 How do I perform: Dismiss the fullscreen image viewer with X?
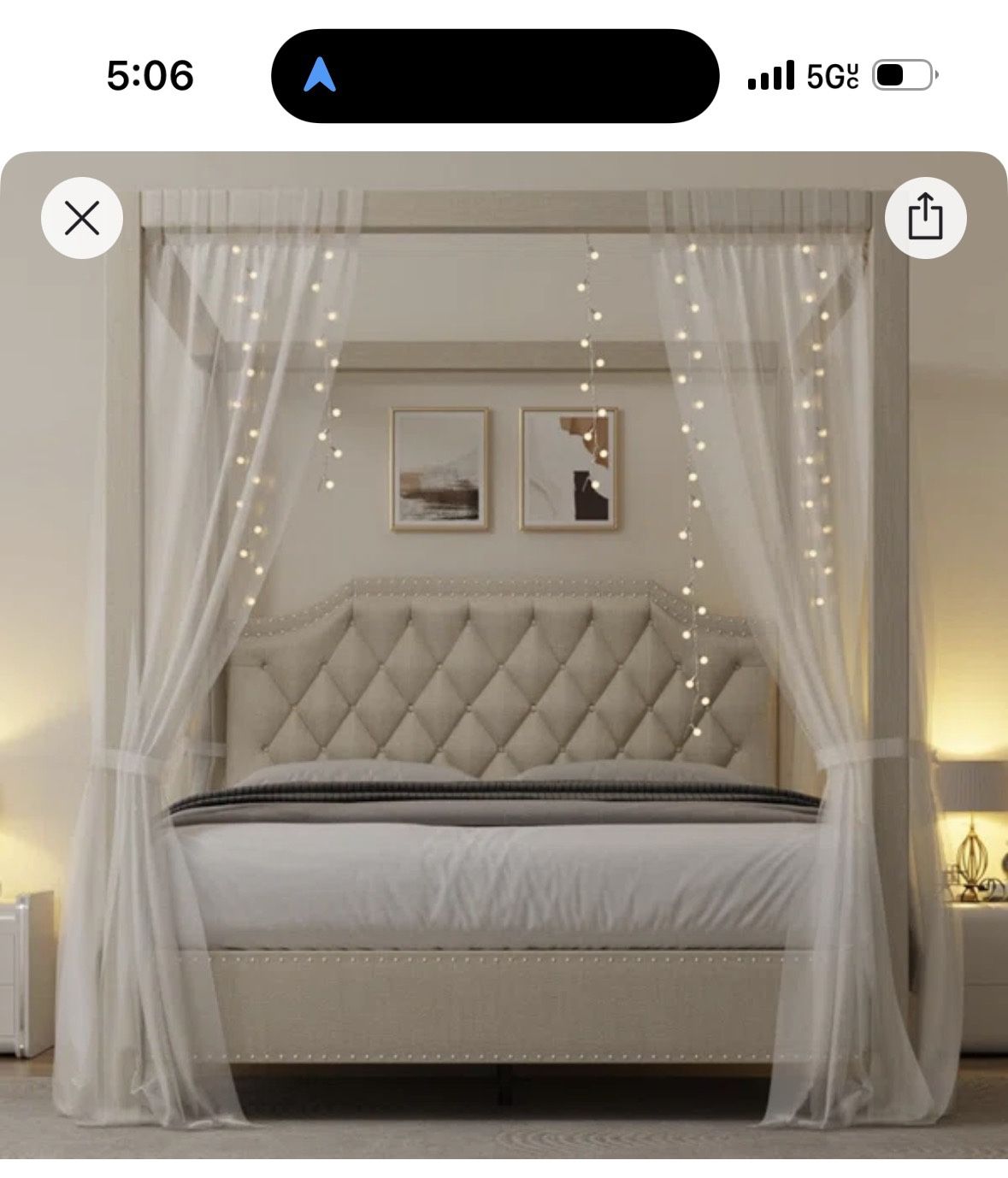pyautogui.click(x=81, y=218)
